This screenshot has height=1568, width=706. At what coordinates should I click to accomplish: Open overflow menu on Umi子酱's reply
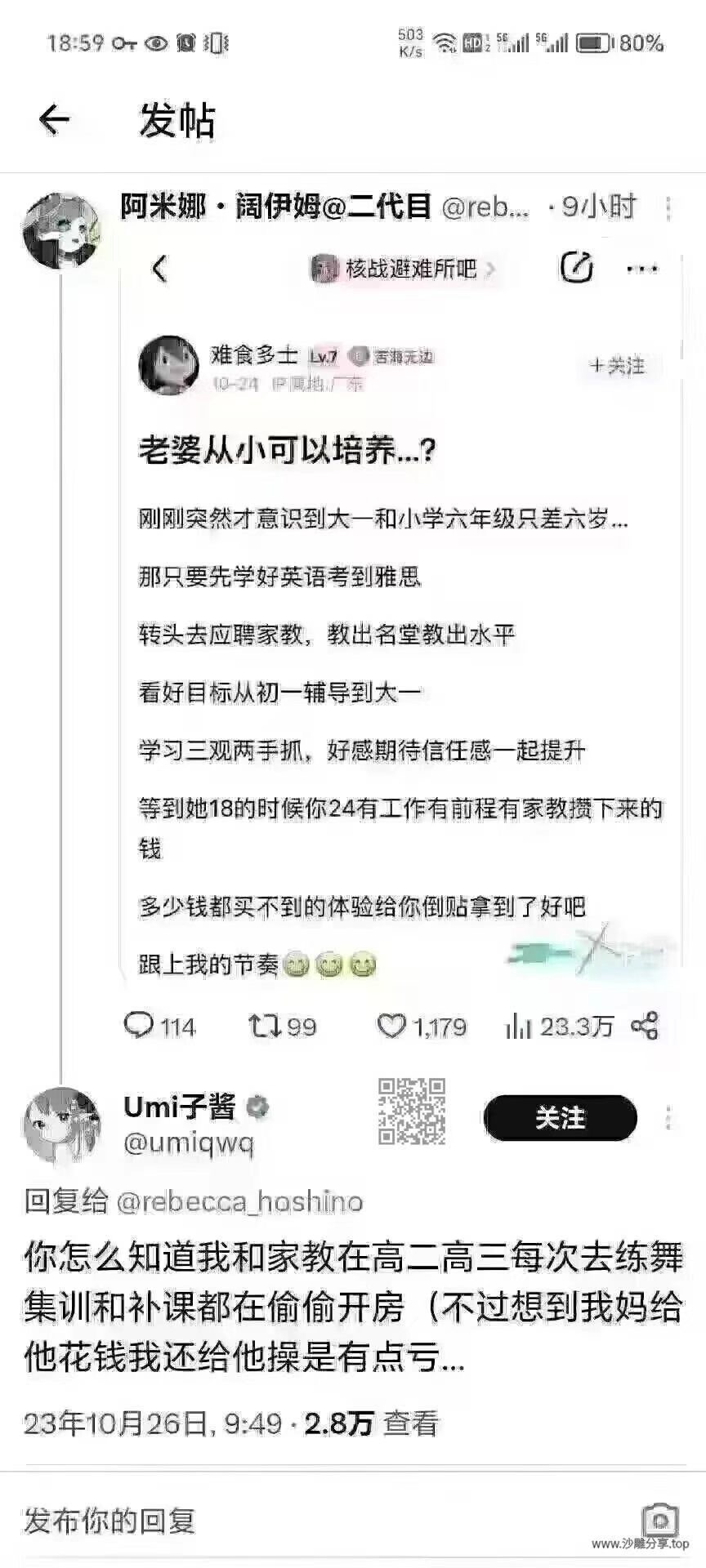[x=668, y=1118]
